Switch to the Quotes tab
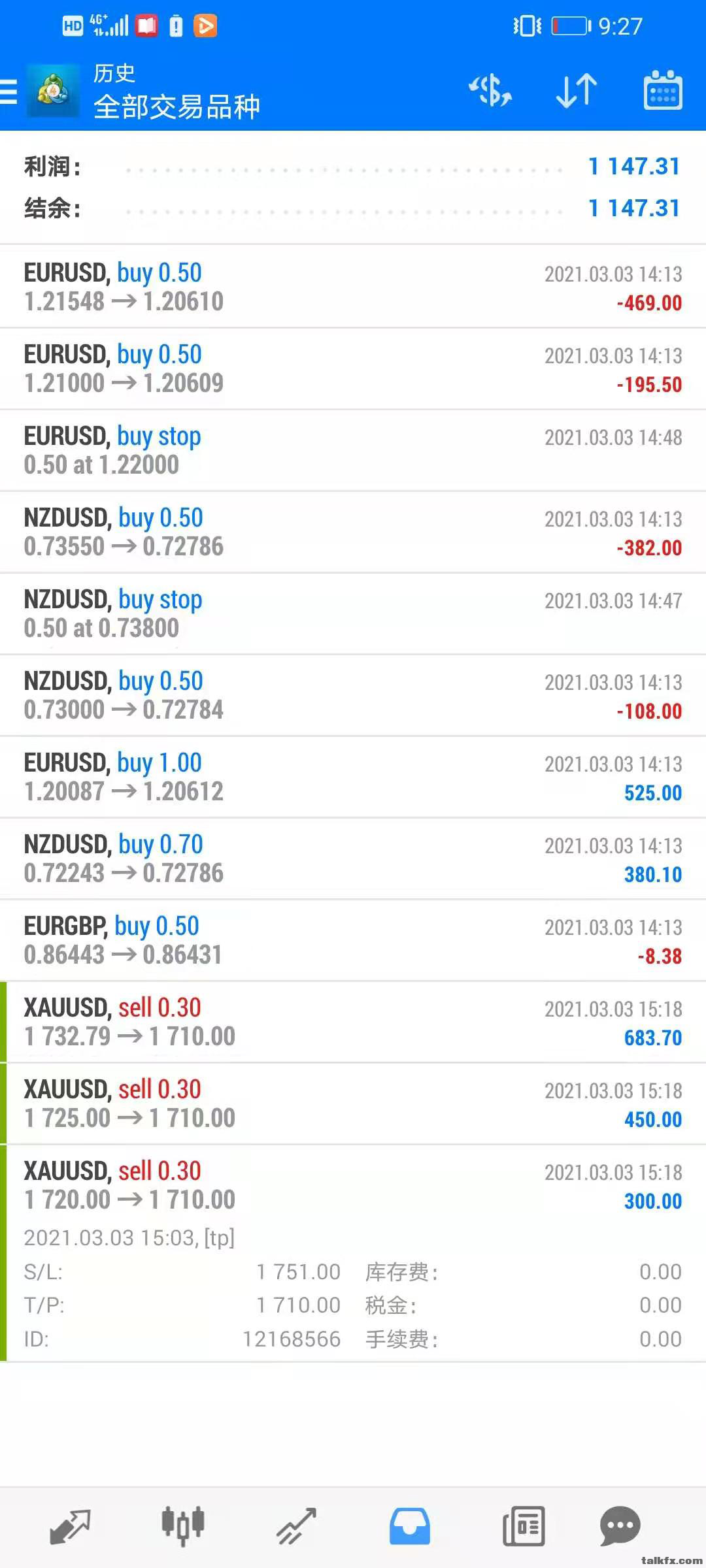The width and height of the screenshot is (706, 1568). point(70,1526)
